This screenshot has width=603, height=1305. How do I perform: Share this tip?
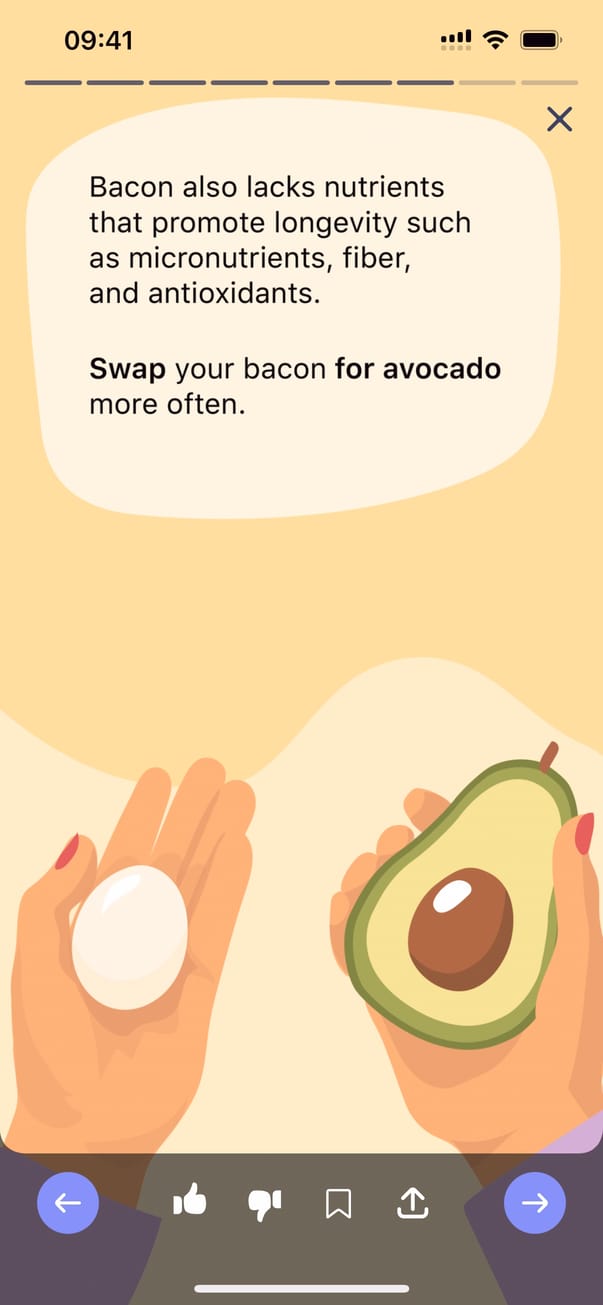(413, 1203)
